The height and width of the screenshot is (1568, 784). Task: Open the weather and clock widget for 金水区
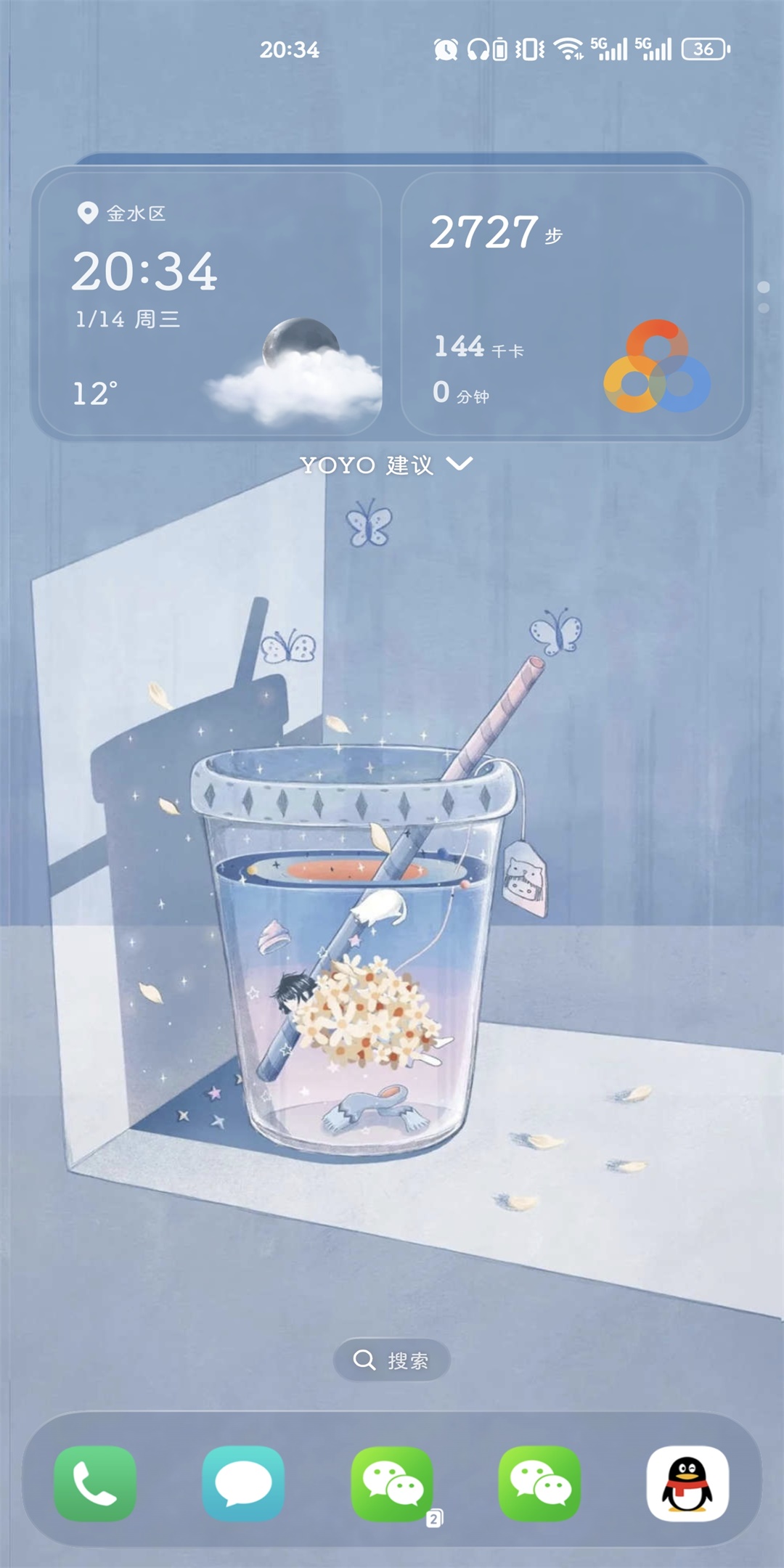pos(210,303)
